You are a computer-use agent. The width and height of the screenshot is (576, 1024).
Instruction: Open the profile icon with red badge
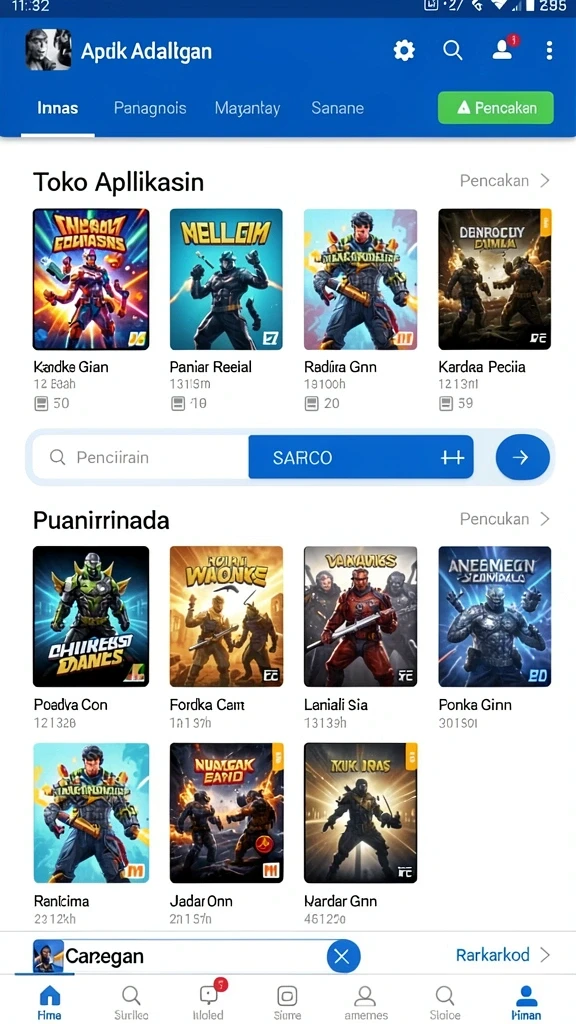[x=505, y=48]
